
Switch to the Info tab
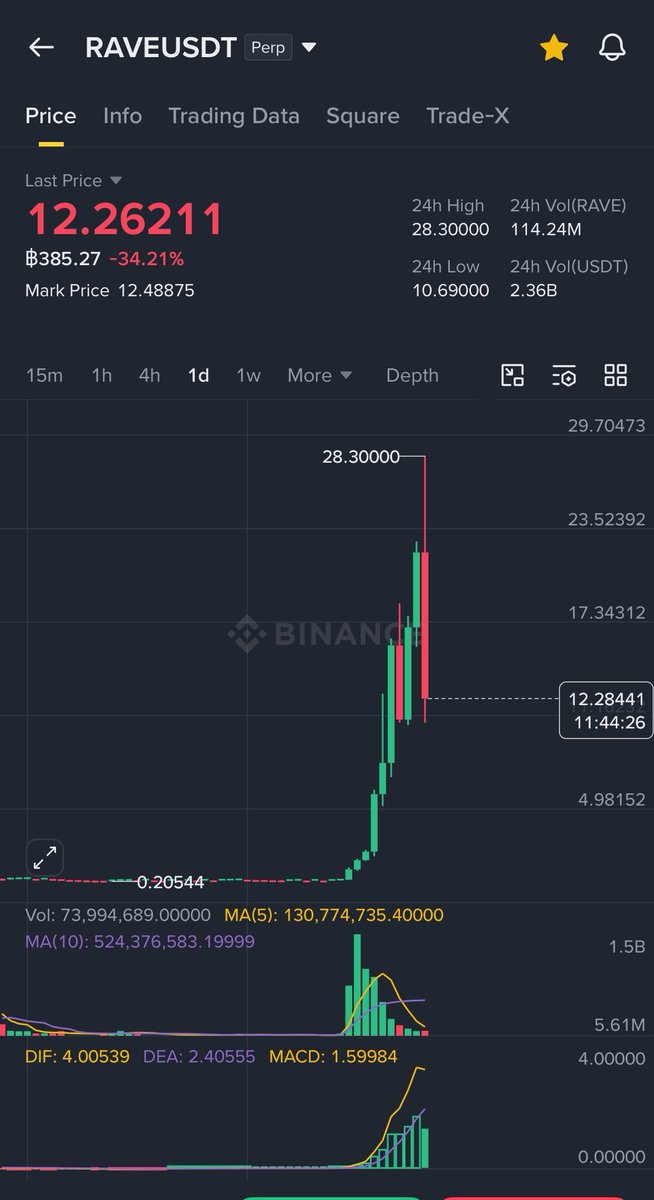122,116
